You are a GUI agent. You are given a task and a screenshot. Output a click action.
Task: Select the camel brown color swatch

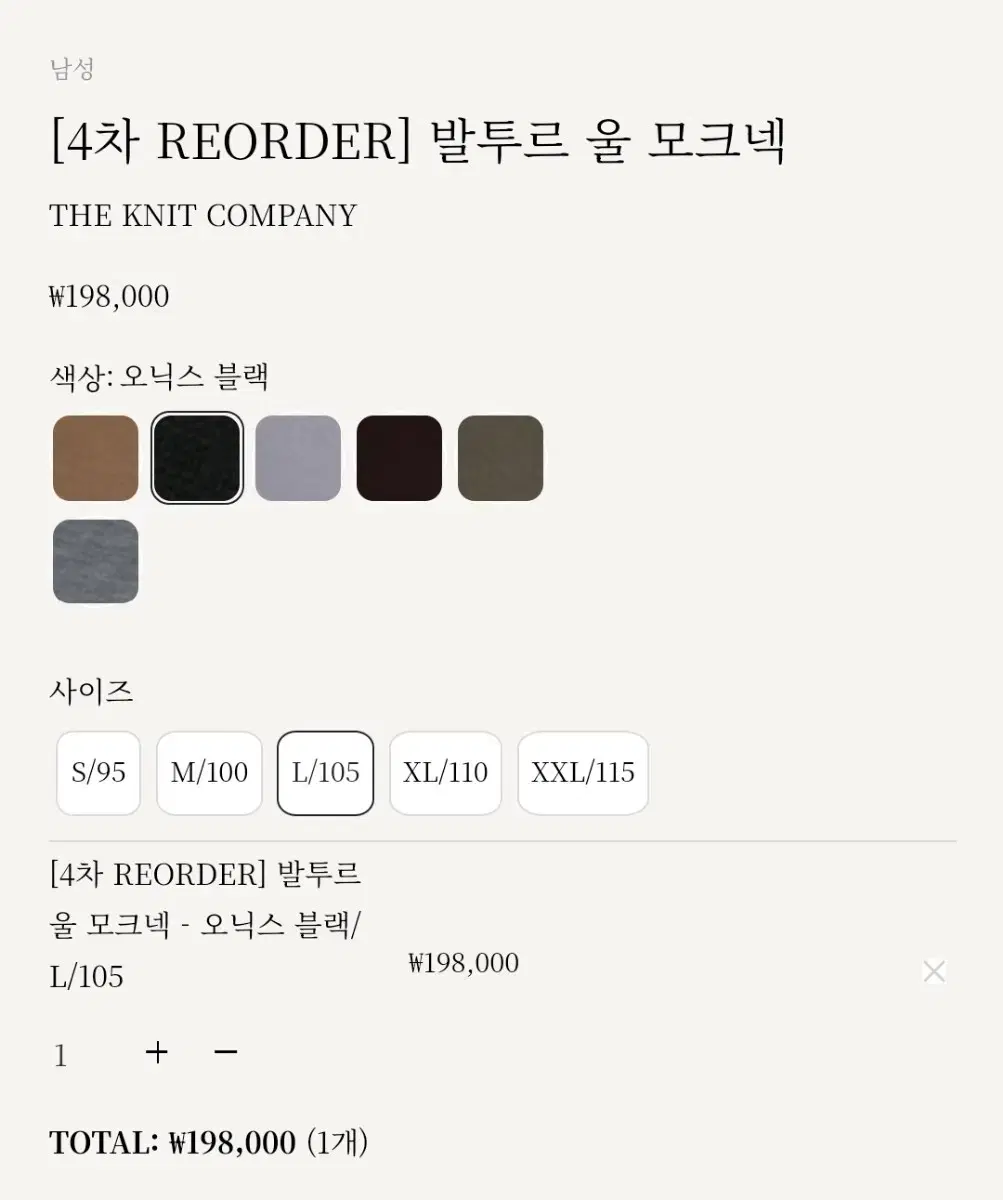click(x=95, y=457)
